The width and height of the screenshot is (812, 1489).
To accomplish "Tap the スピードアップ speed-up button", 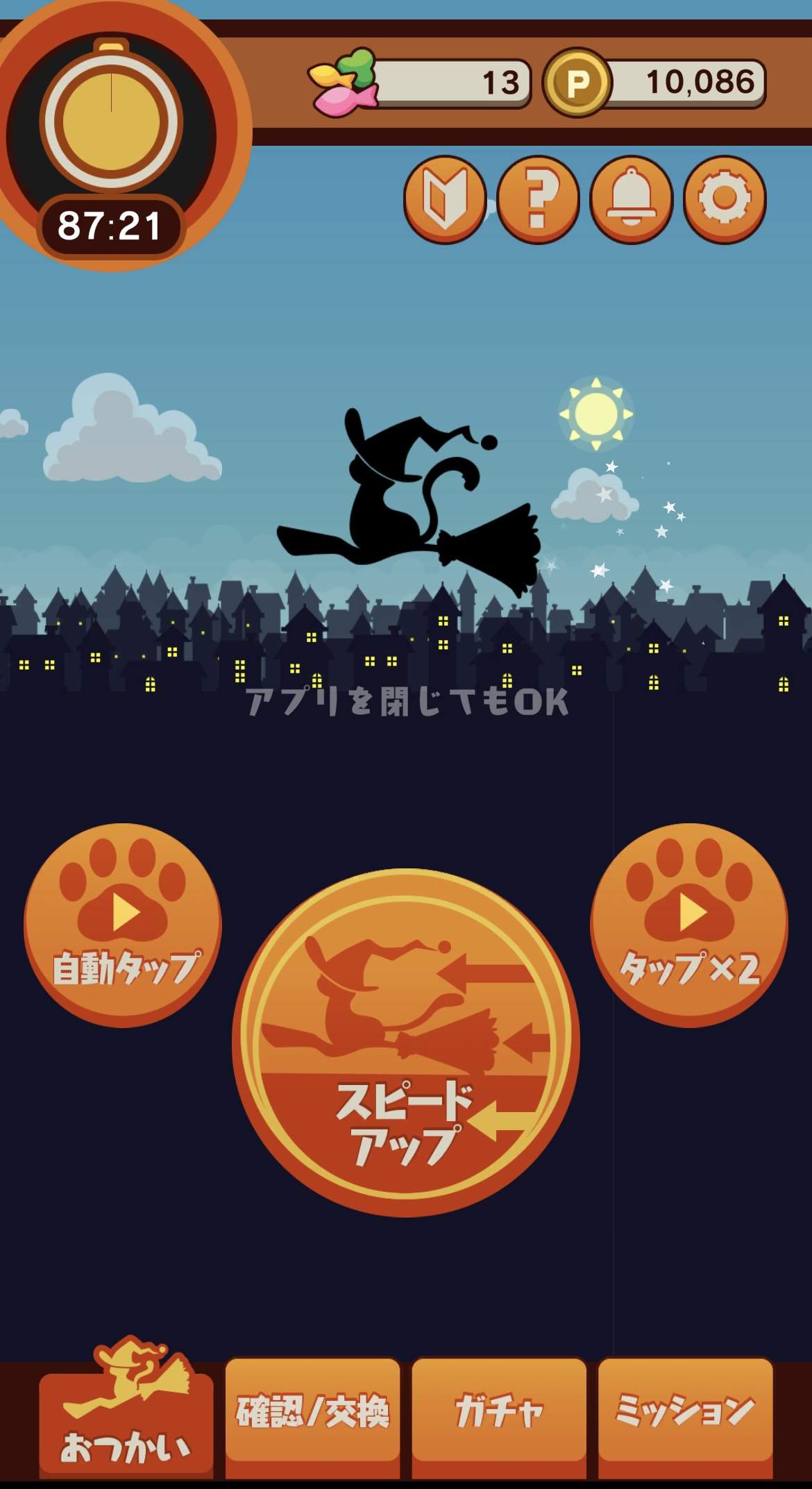I will click(x=406, y=1041).
